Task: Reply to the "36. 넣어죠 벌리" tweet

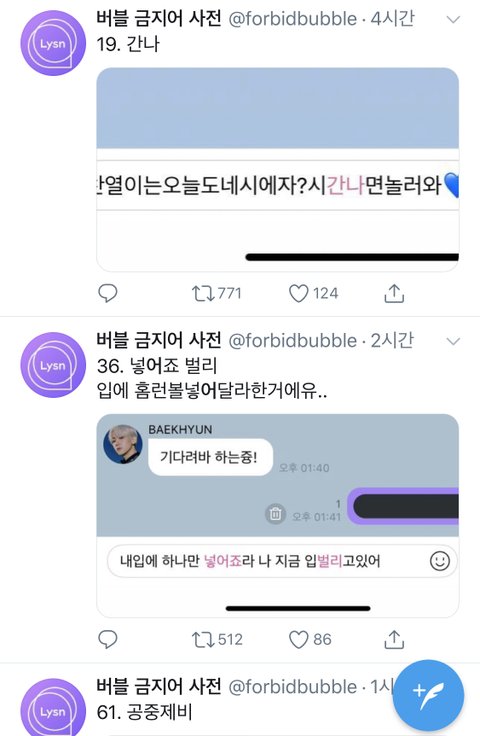Action: click(107, 639)
